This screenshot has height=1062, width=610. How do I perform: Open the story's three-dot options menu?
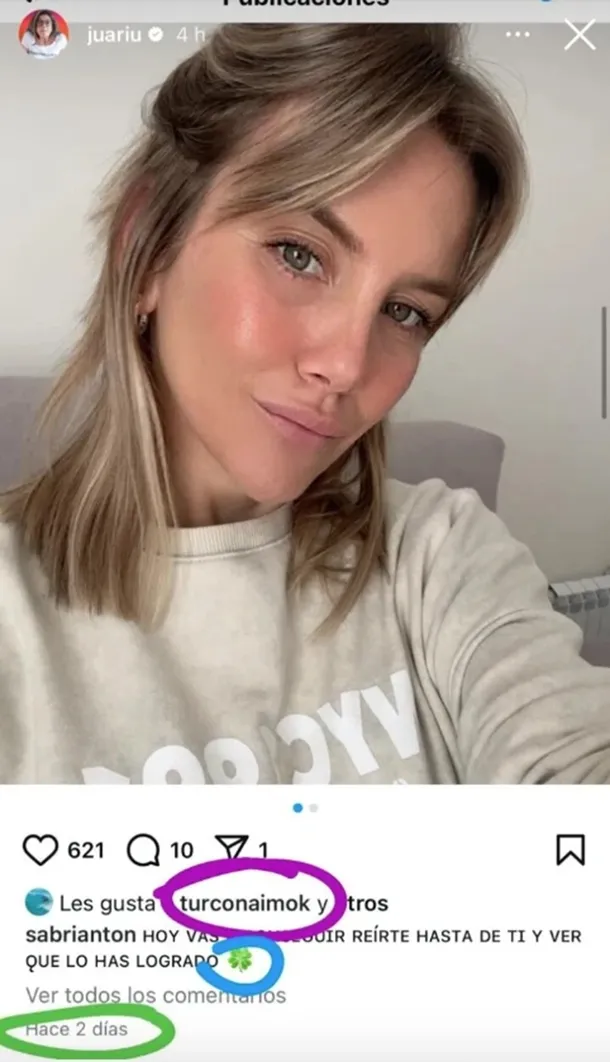[518, 35]
